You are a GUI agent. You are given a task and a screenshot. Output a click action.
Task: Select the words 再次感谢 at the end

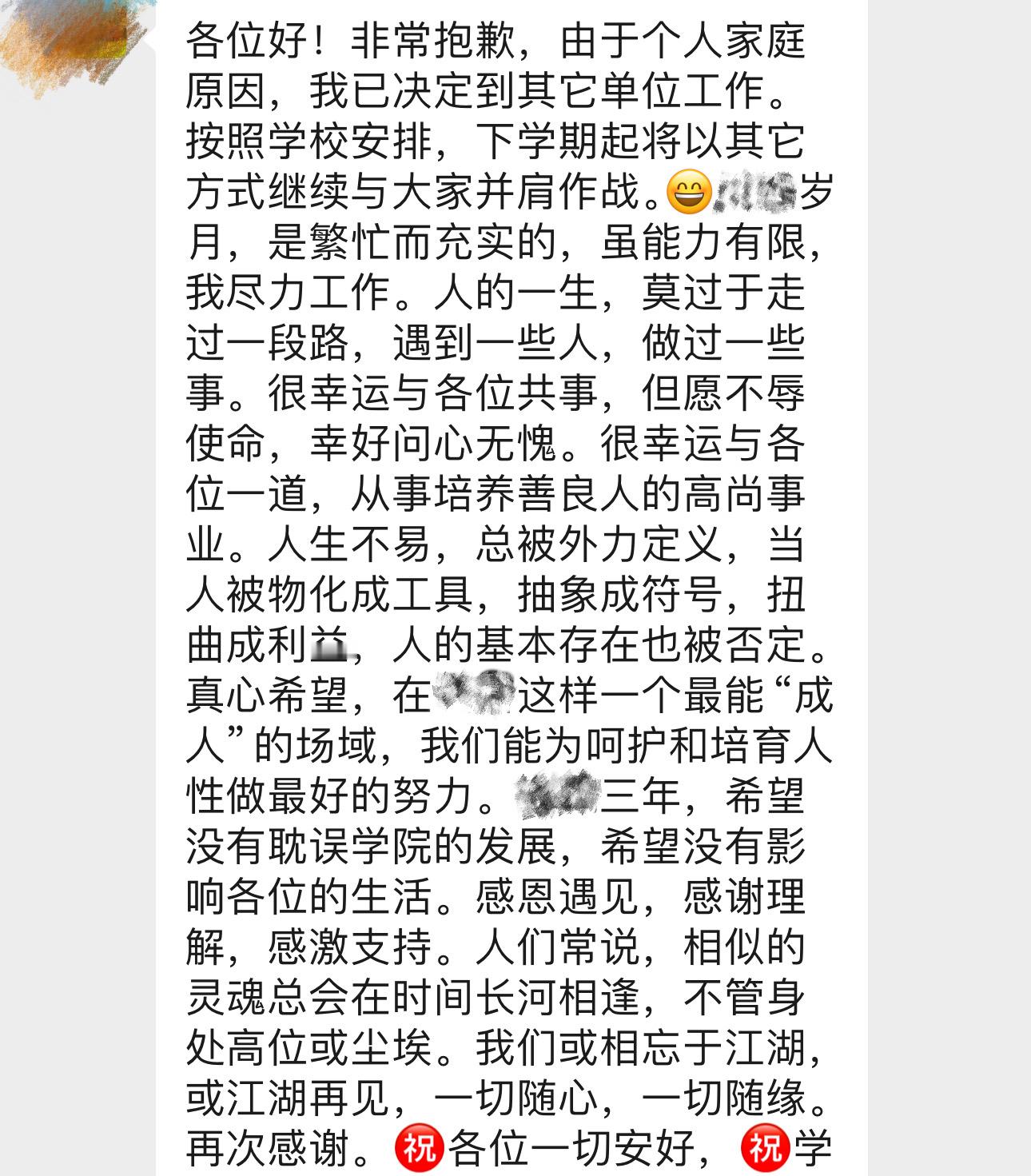coord(264,1146)
